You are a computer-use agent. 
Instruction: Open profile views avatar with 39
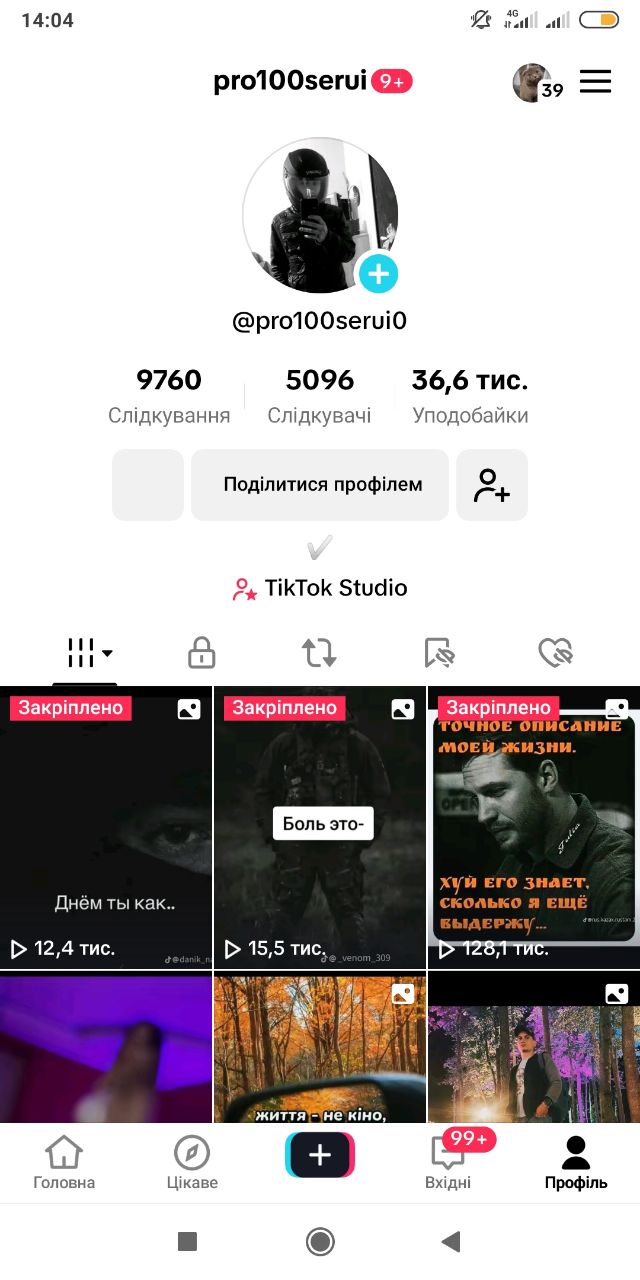[534, 83]
